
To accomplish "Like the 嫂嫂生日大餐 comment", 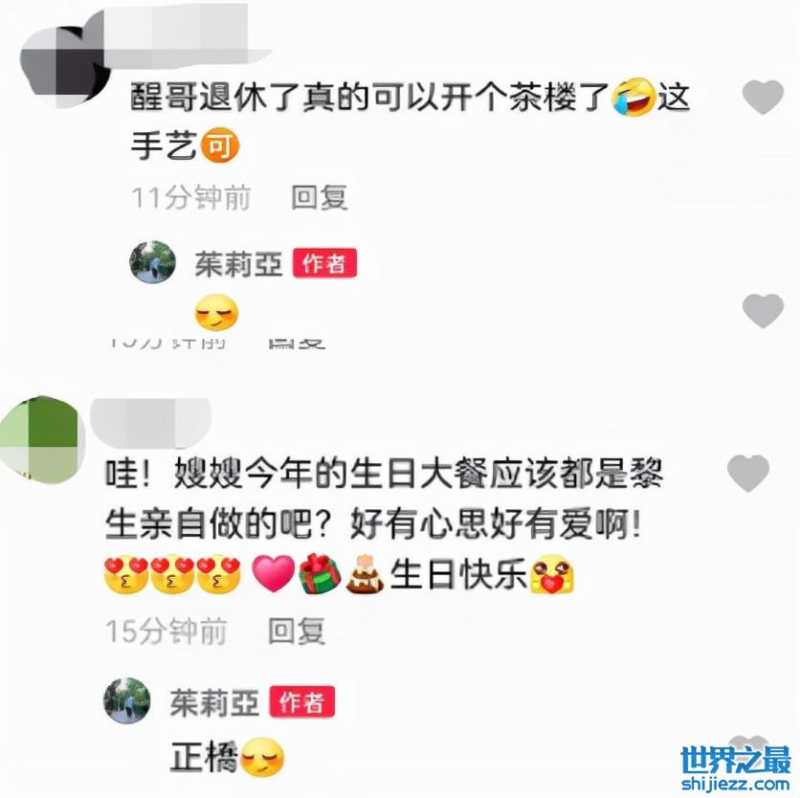I will tap(748, 473).
